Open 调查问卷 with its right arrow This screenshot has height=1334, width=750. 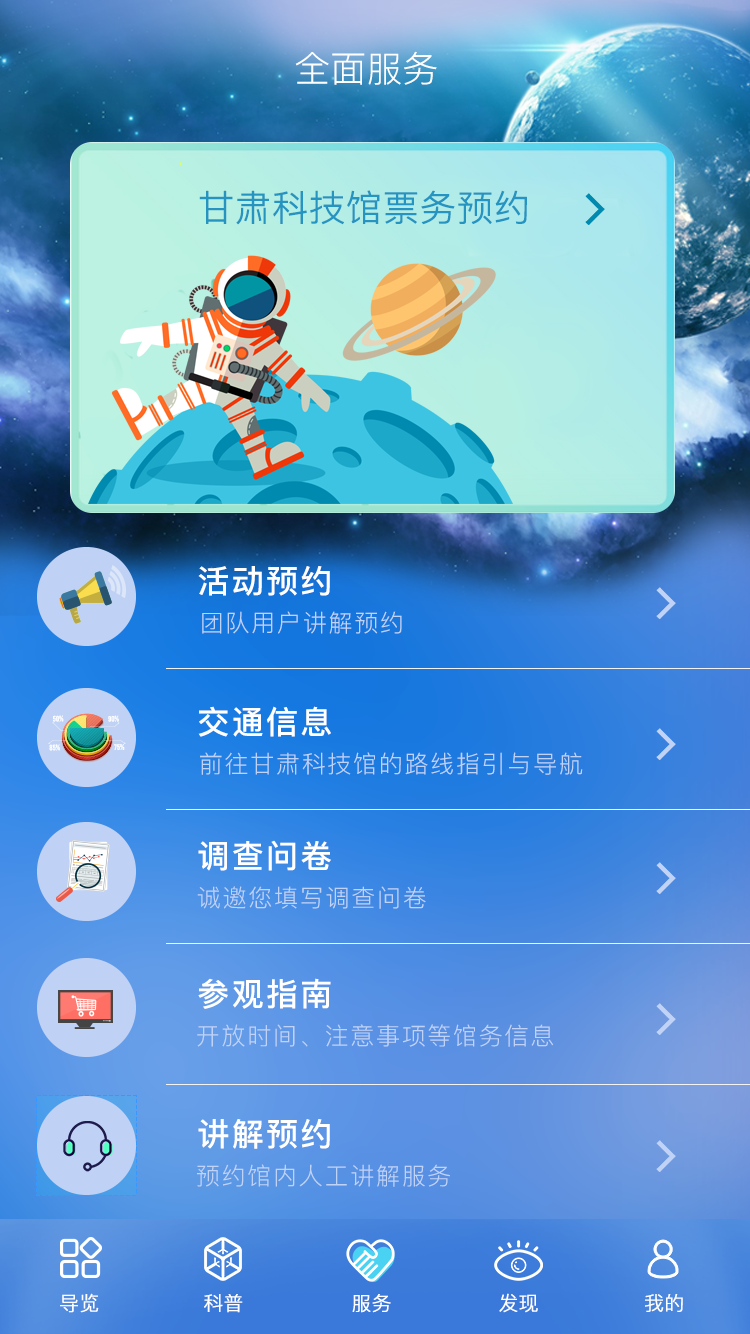click(665, 877)
